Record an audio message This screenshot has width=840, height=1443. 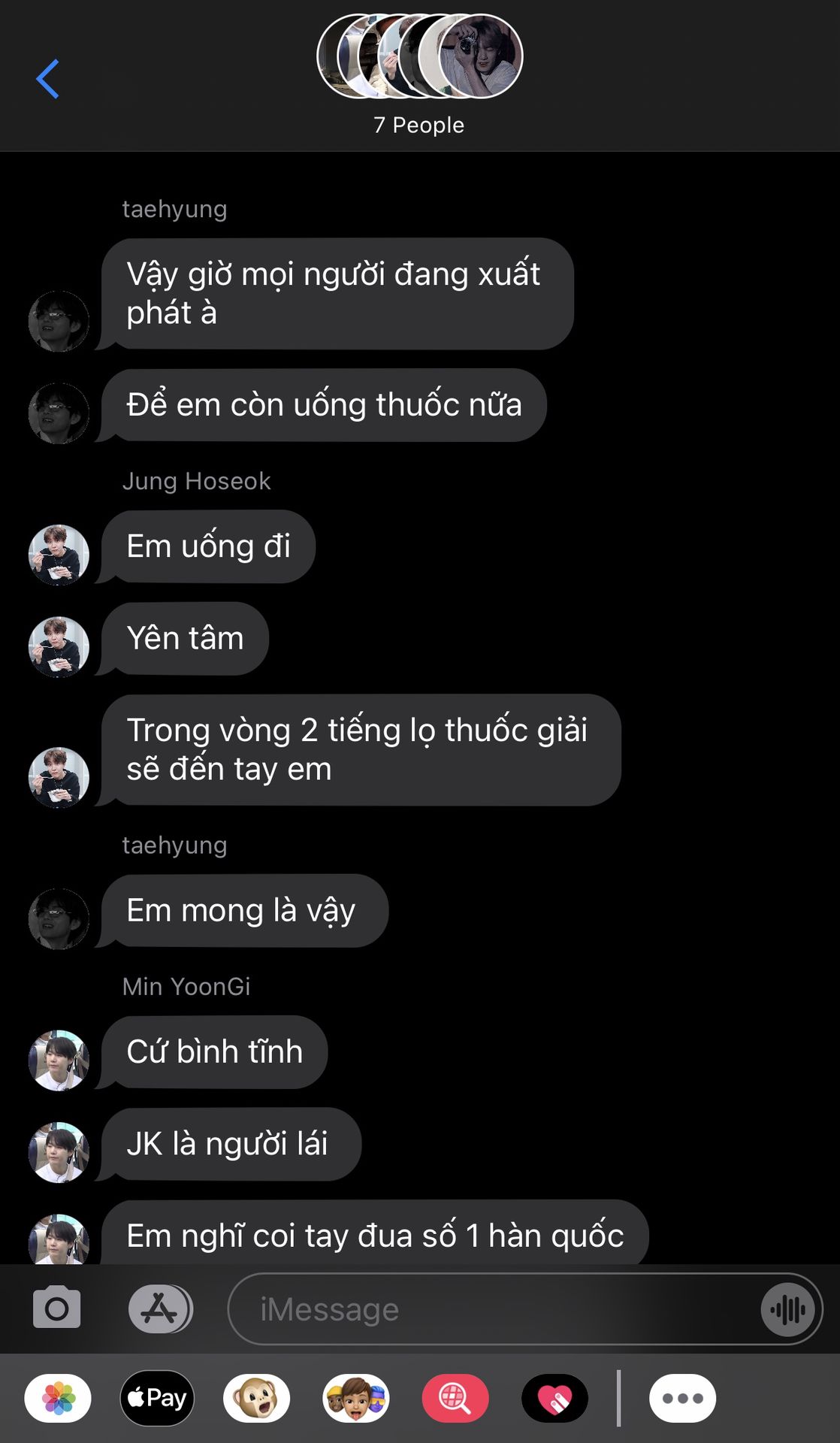pos(787,1309)
